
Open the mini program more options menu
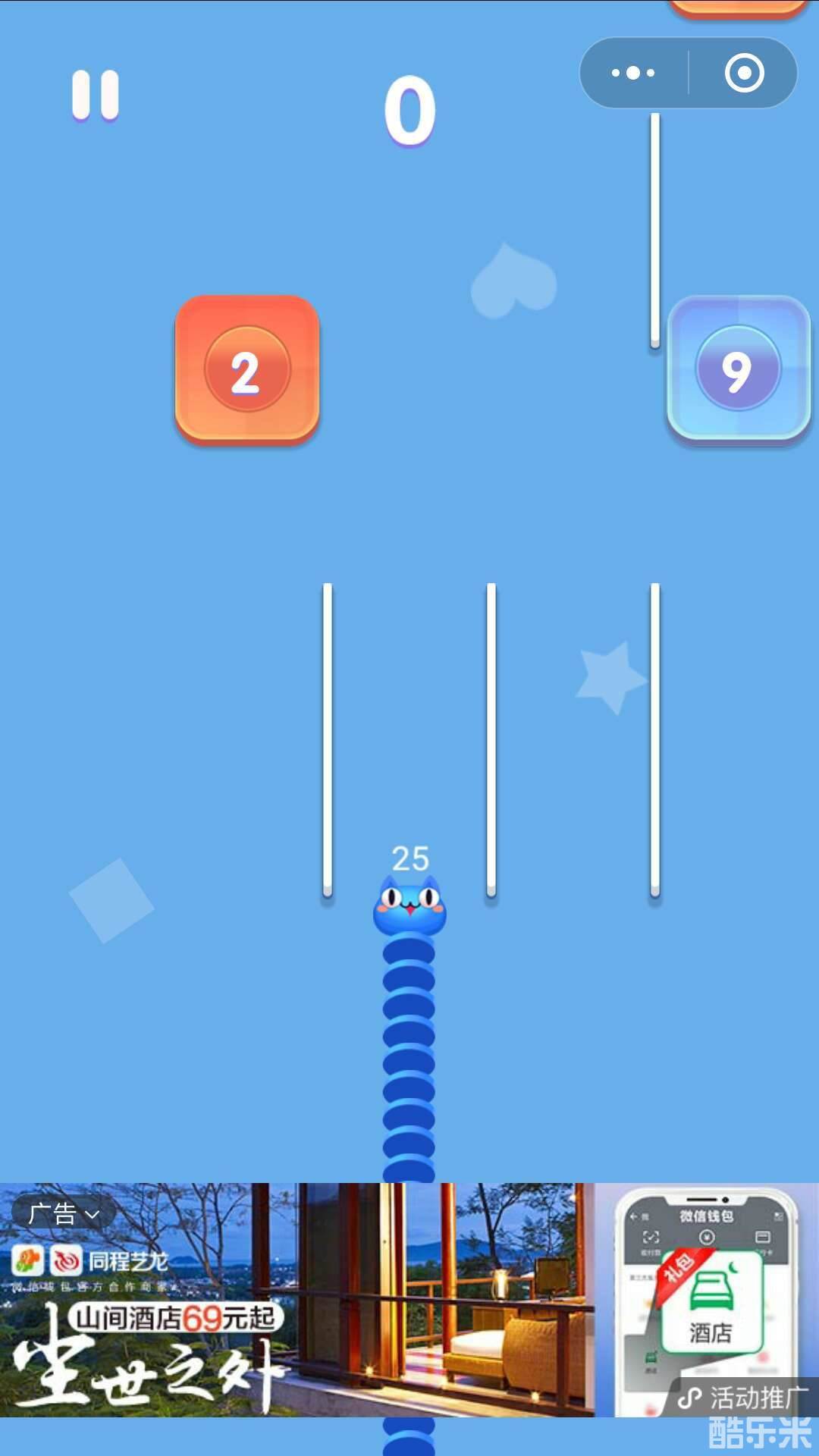[x=633, y=73]
